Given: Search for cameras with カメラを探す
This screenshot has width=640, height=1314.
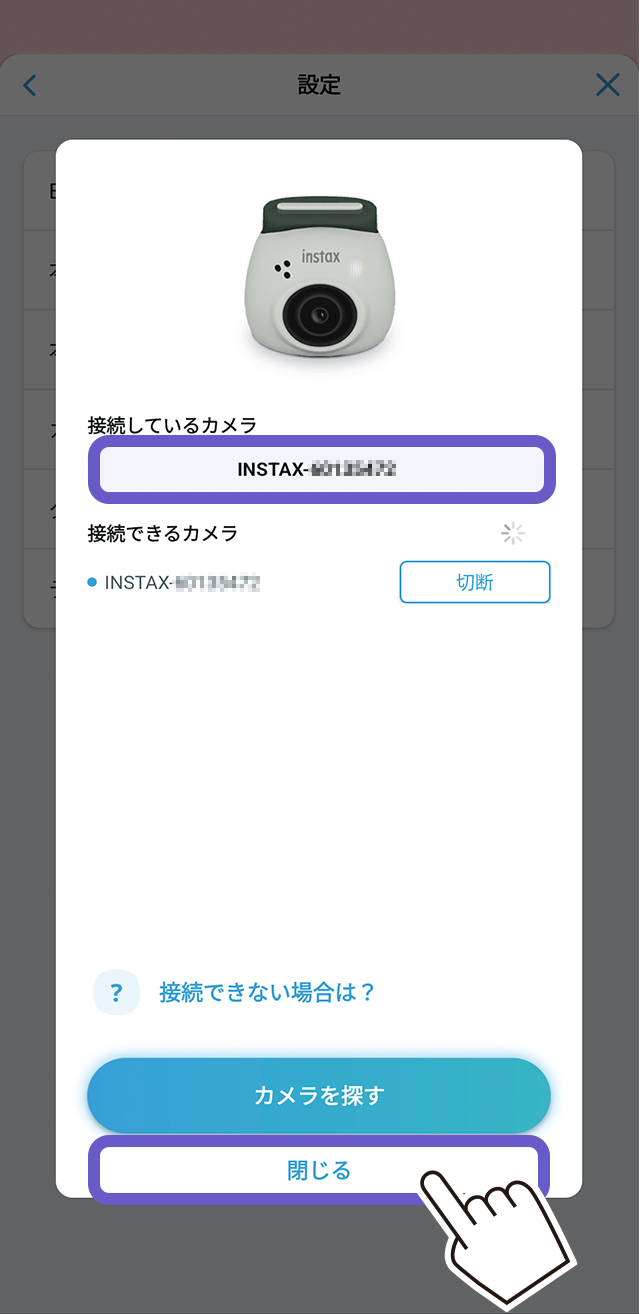Looking at the screenshot, I should (319, 1095).
